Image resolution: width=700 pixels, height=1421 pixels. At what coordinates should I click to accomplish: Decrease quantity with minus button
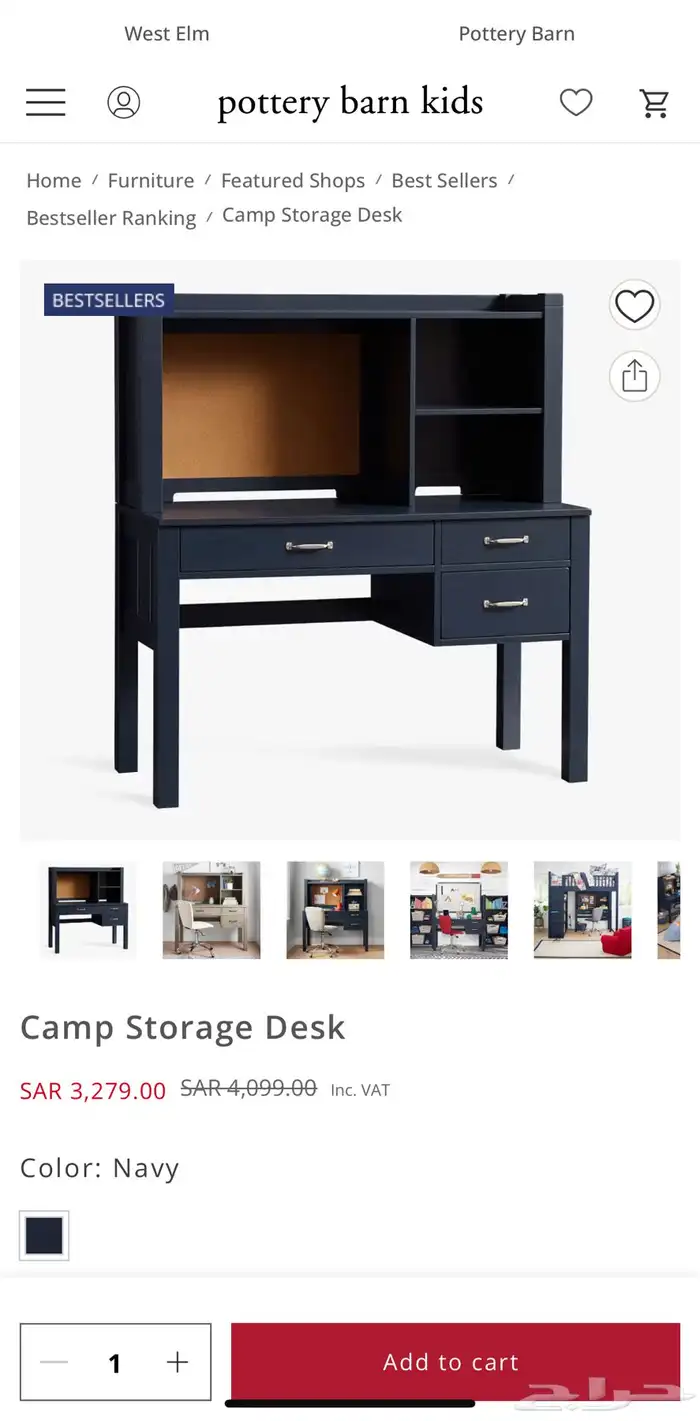[x=55, y=1362]
